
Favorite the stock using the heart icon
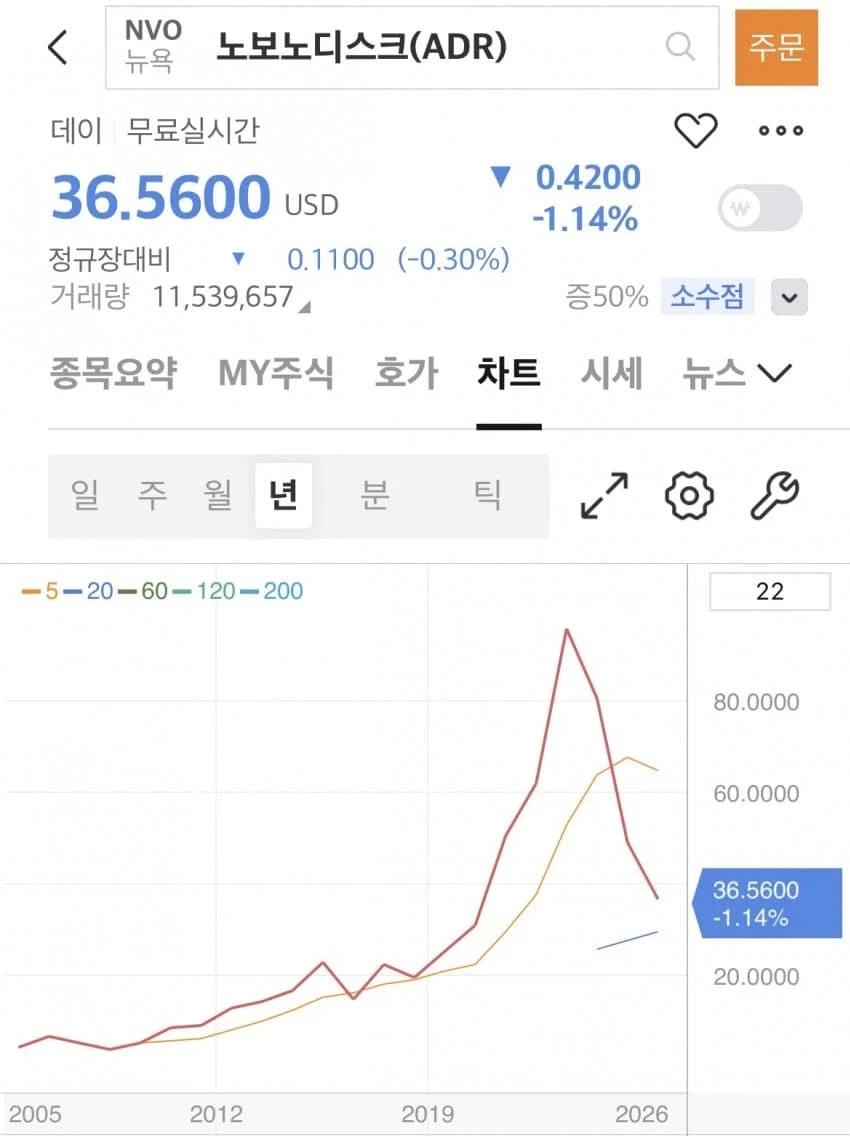[697, 130]
